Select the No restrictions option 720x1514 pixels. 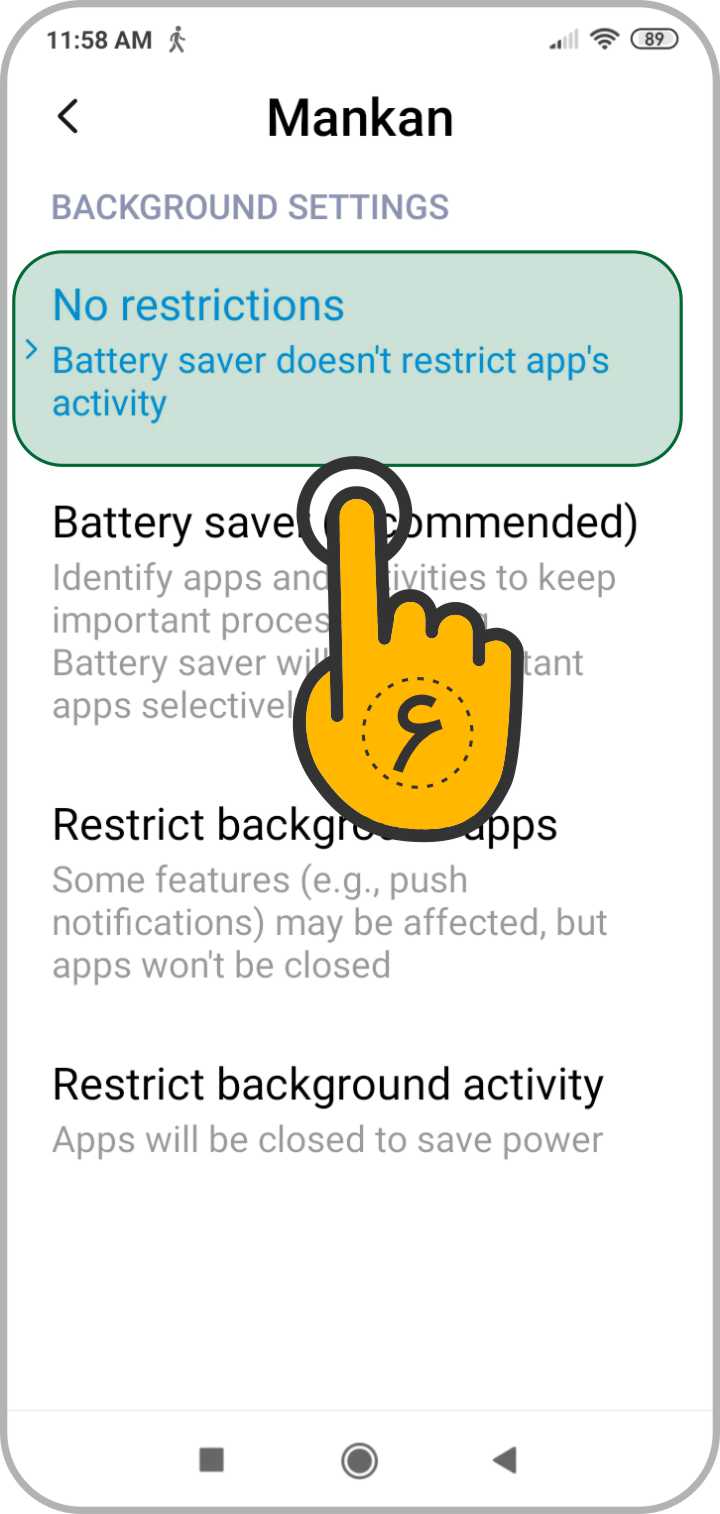tap(347, 358)
